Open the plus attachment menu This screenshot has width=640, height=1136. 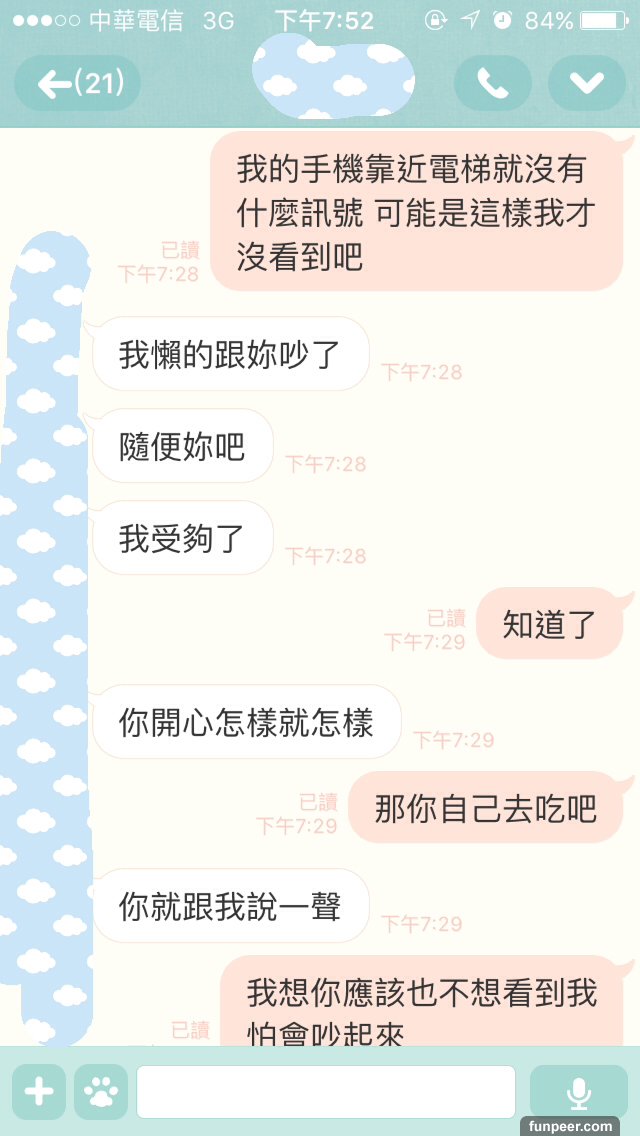pos(39,1091)
